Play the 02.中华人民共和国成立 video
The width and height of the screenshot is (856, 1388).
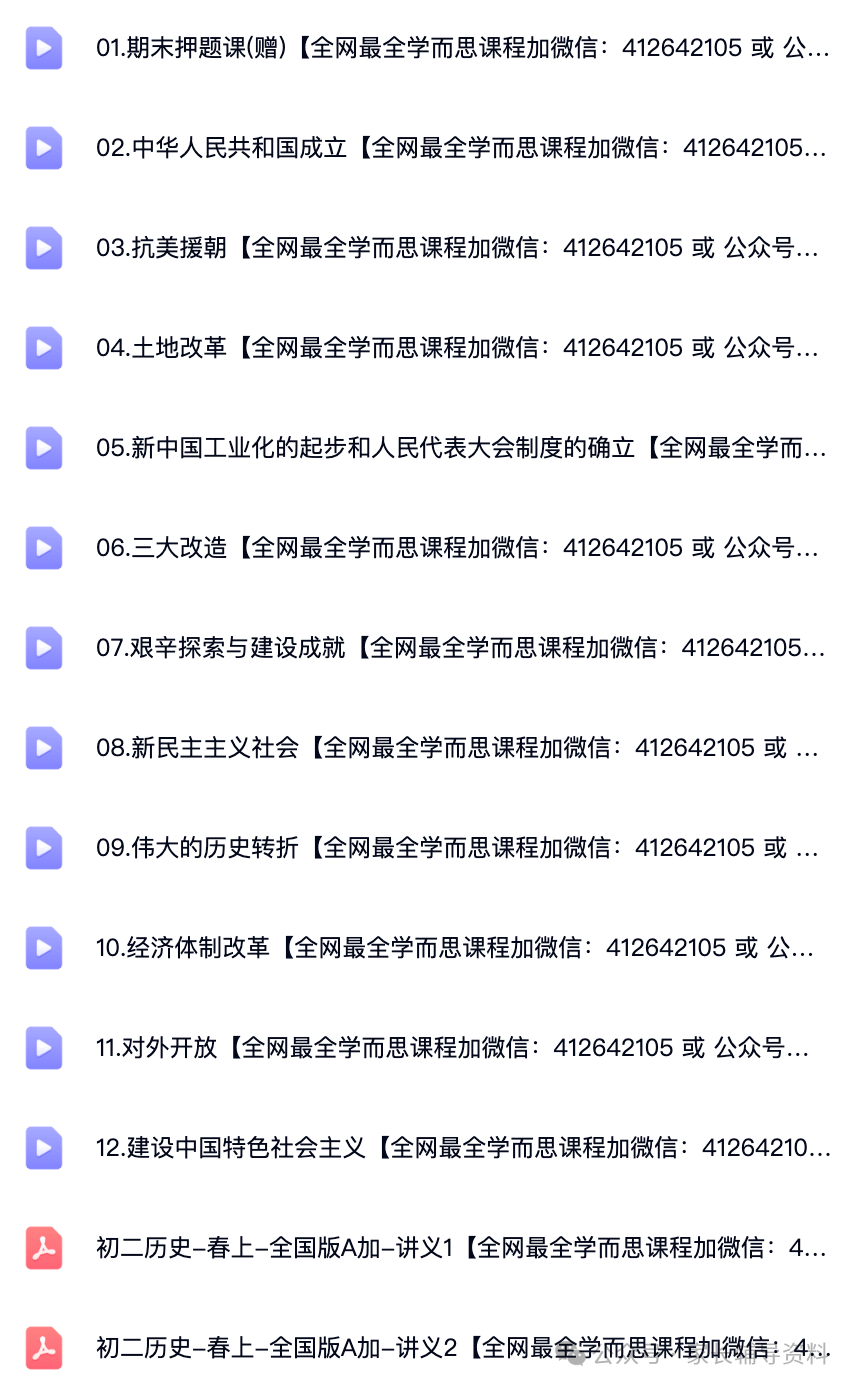point(428,148)
